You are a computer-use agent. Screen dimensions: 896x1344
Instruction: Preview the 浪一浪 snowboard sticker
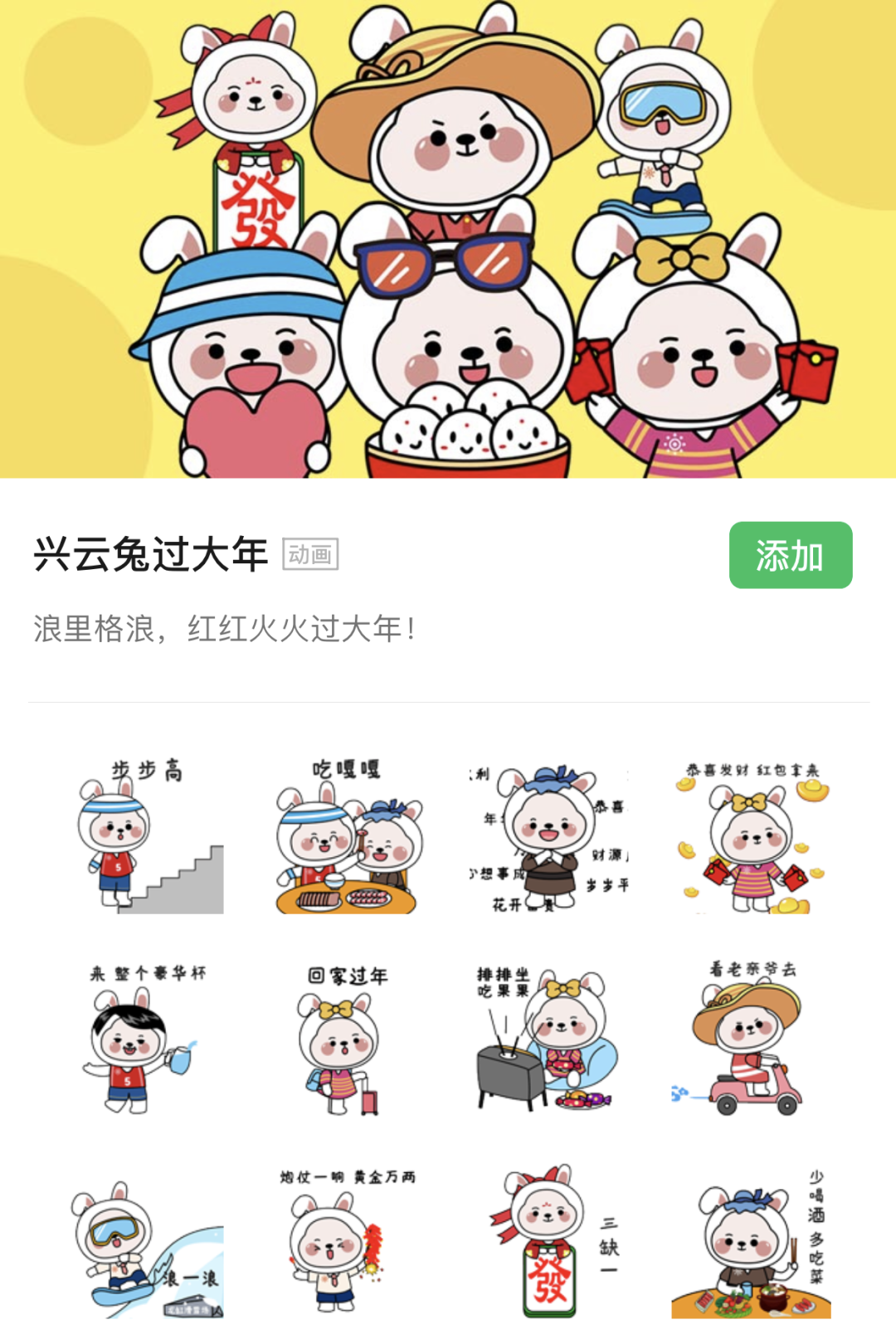pos(147,1244)
